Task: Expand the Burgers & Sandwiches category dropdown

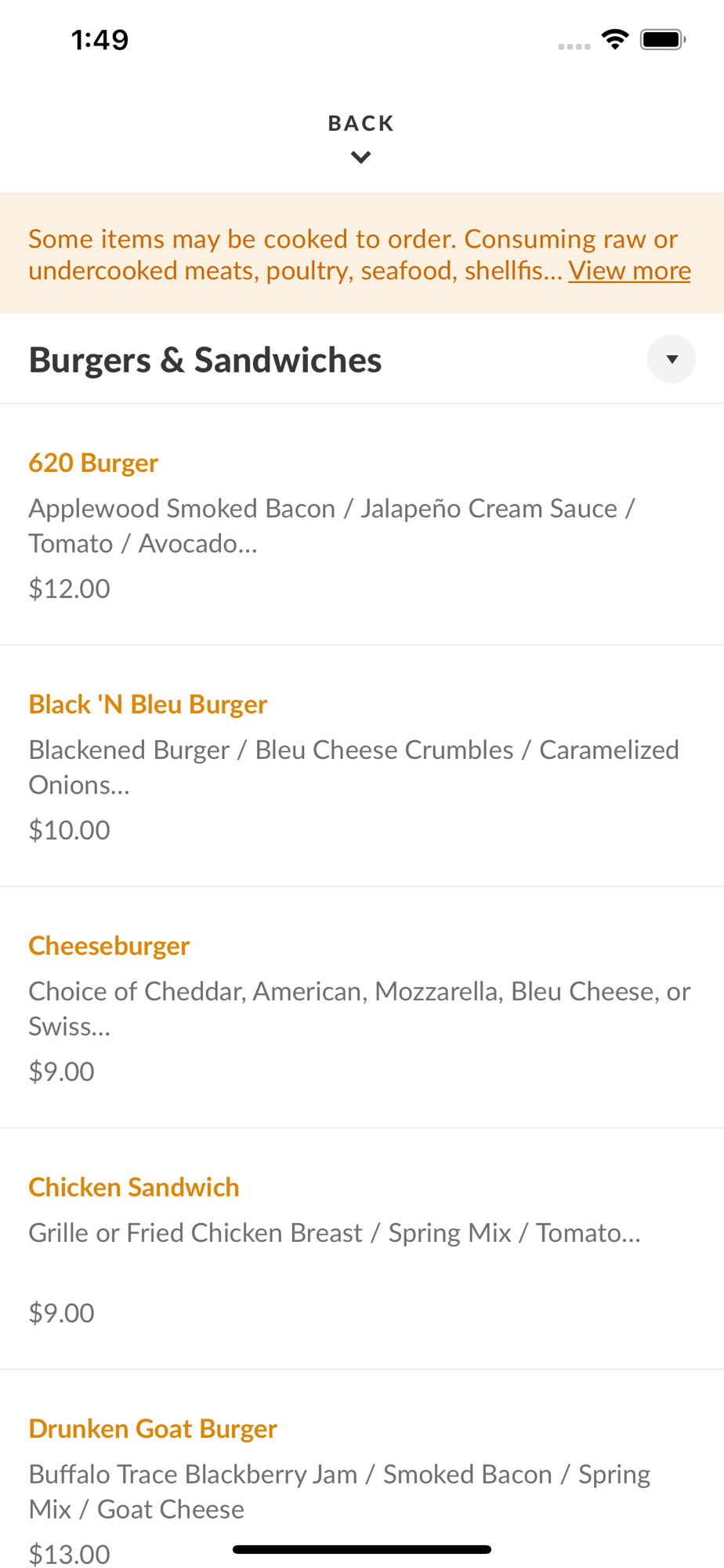Action: (x=671, y=359)
